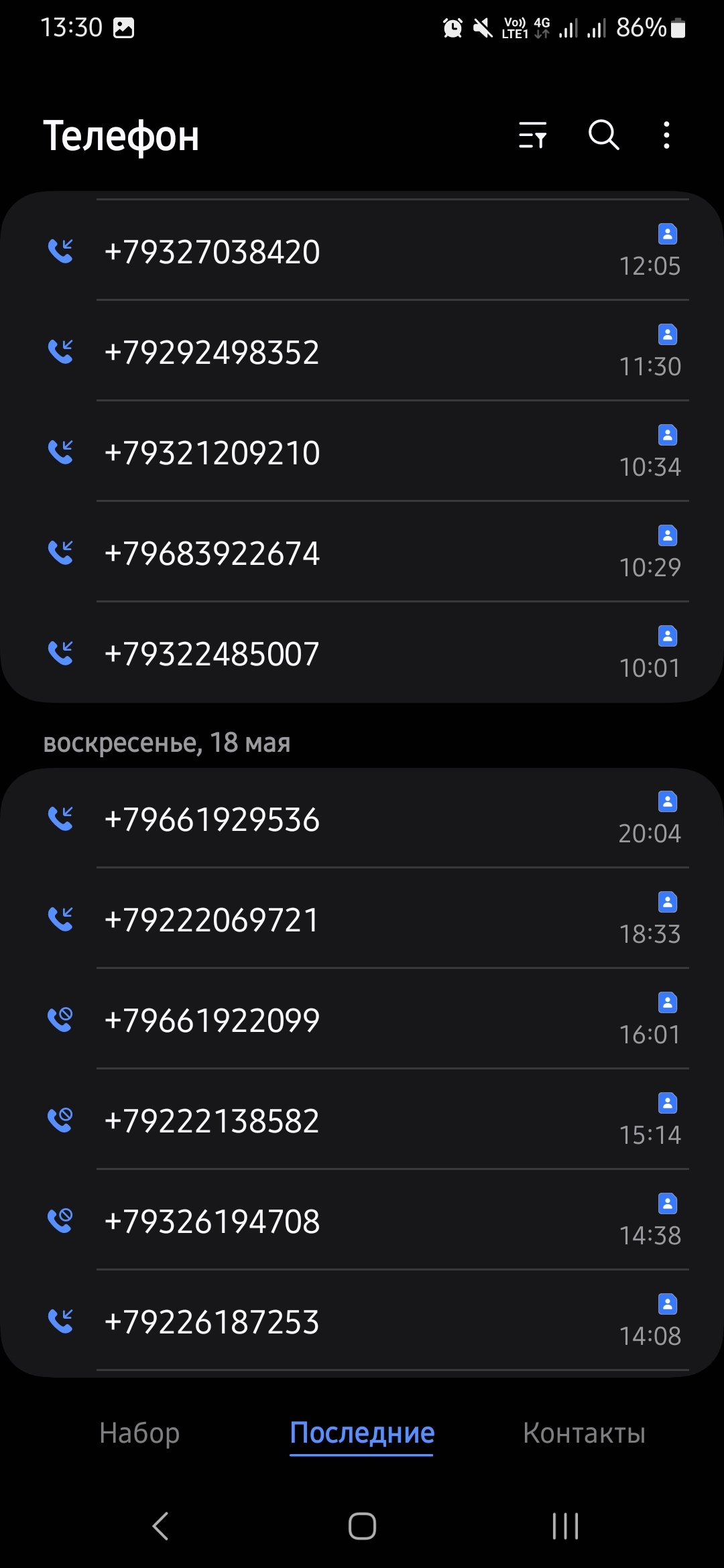The height and width of the screenshot is (1568, 724).
Task: Go back with the system back button
Action: coord(160,1526)
